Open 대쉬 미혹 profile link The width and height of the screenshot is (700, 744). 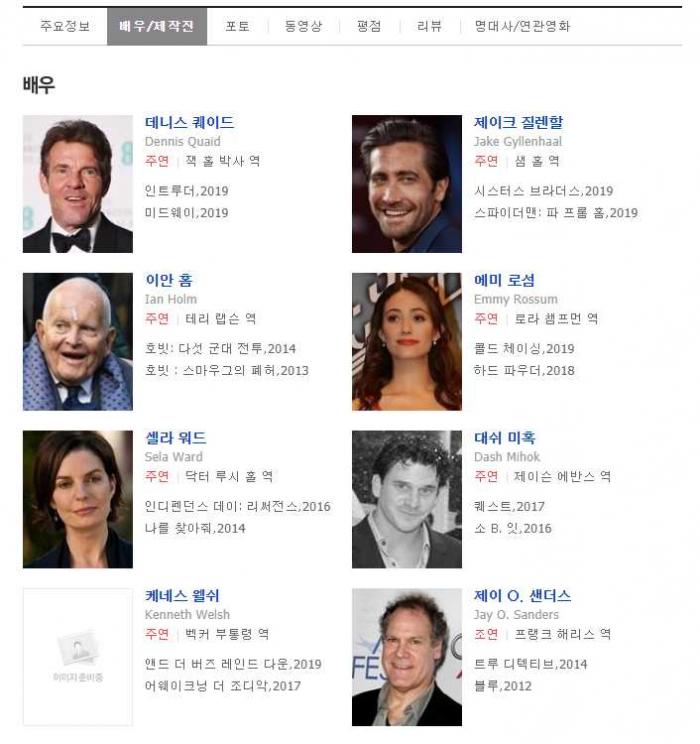point(504,437)
